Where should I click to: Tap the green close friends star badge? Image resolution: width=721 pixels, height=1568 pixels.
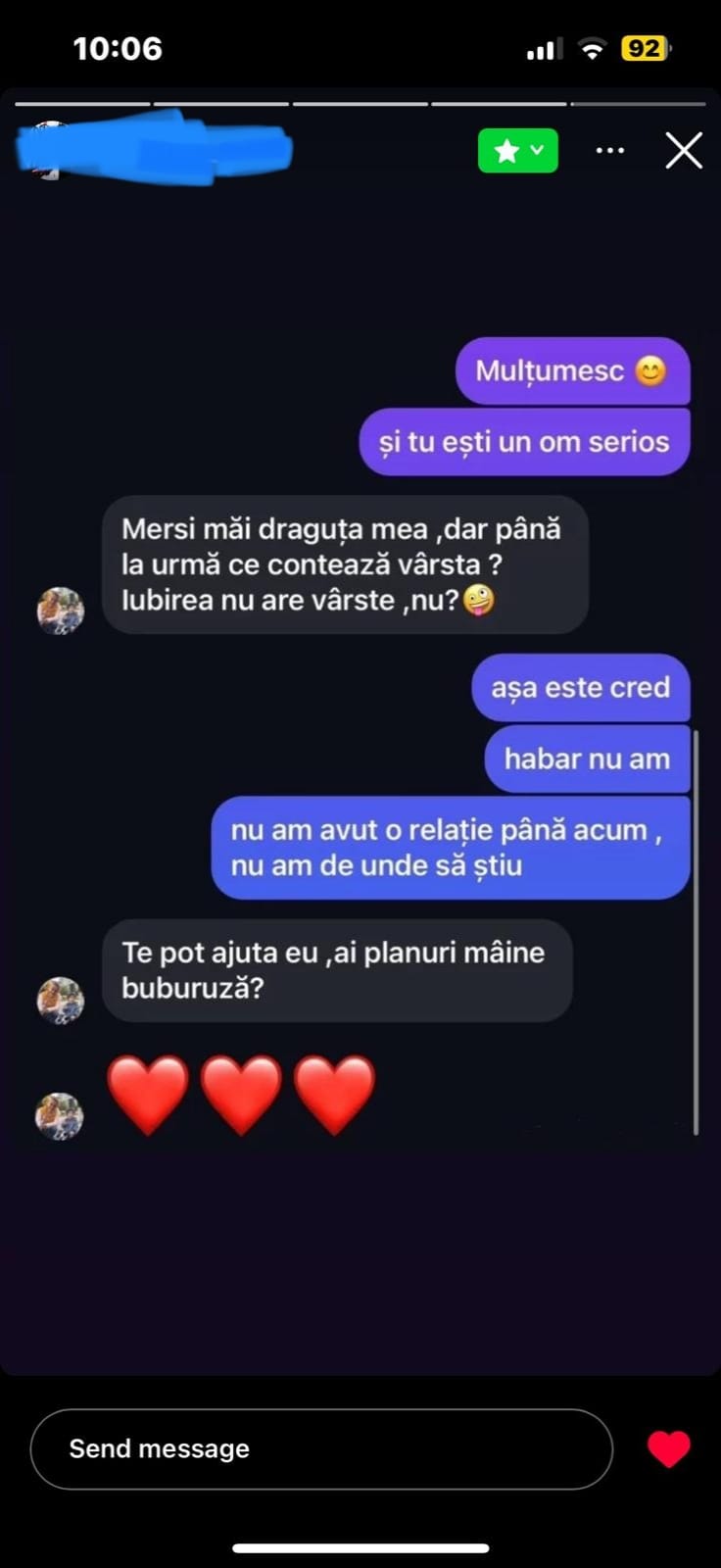[518, 151]
